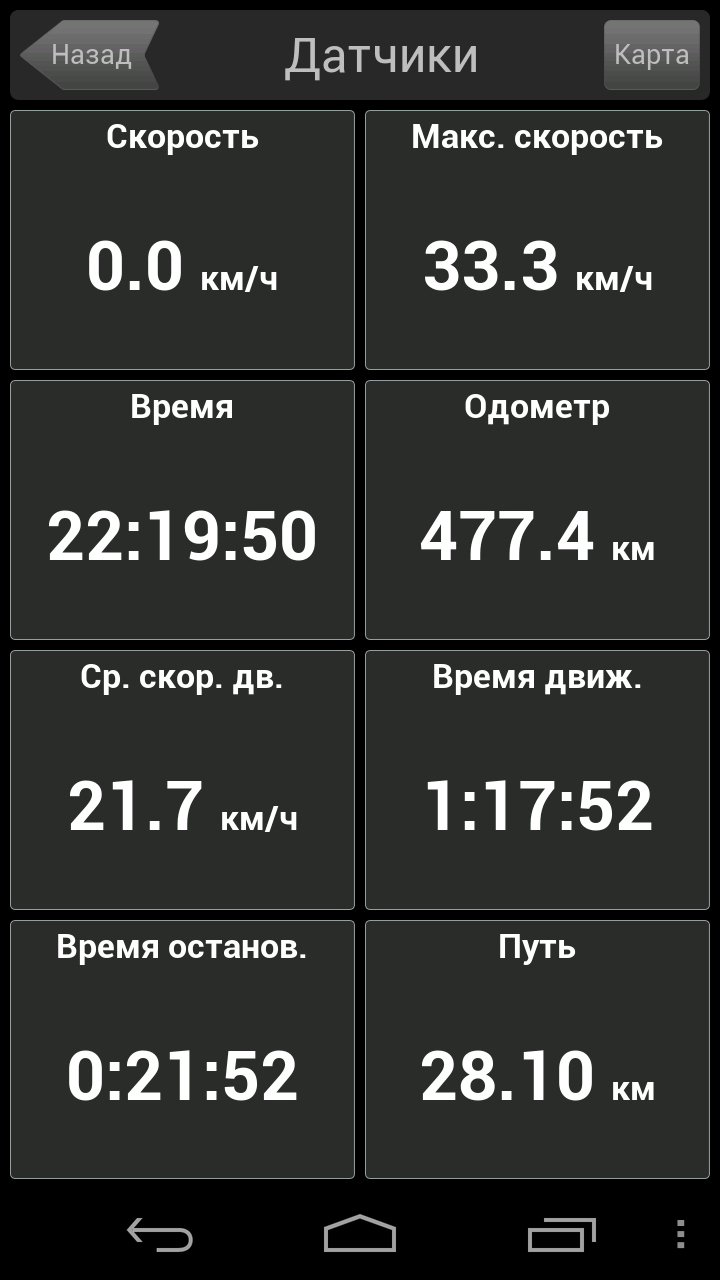Tap the Время sensor tile
The width and height of the screenshot is (720, 1280).
[182, 510]
